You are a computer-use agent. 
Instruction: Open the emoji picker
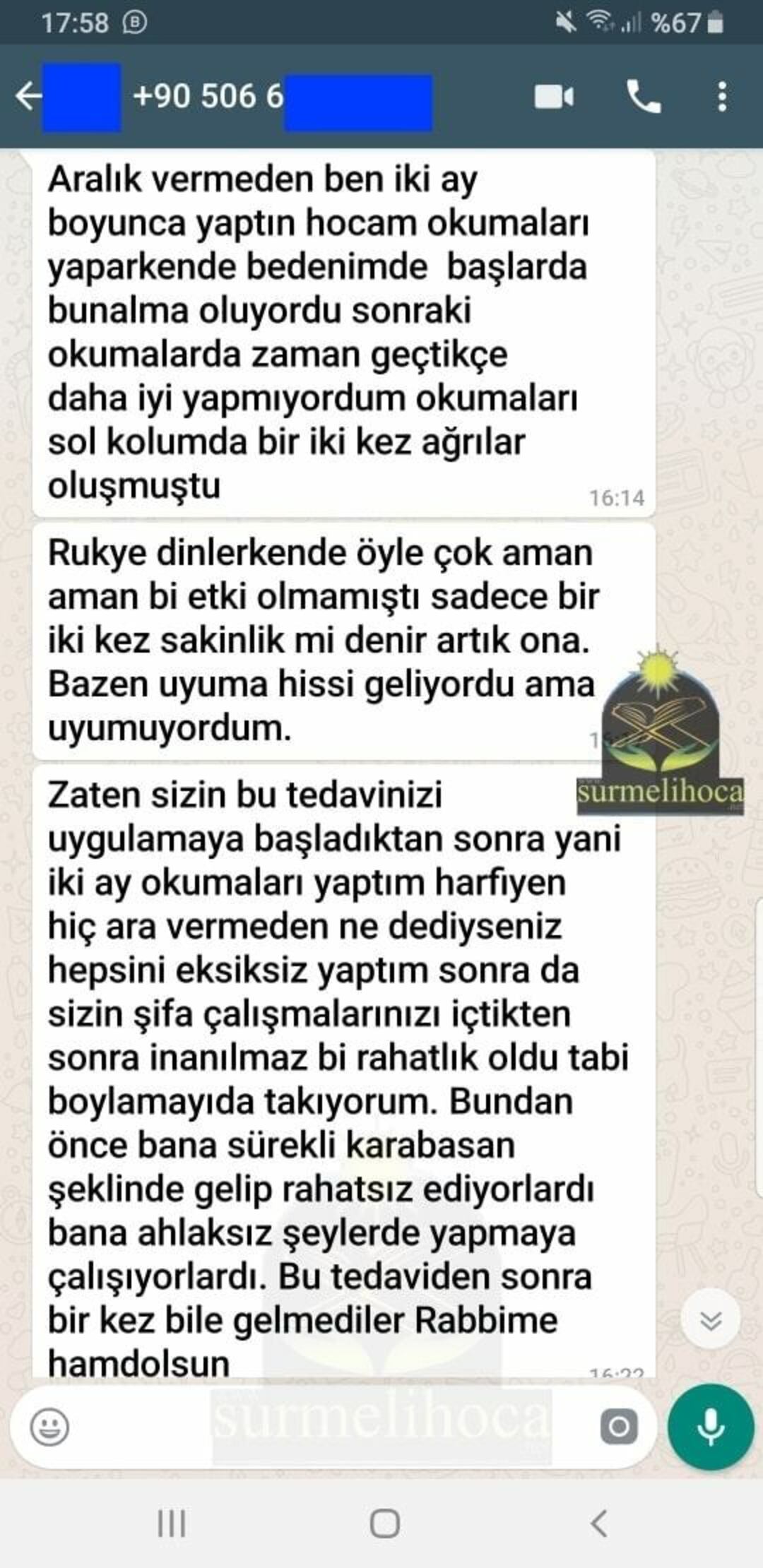(50, 1426)
